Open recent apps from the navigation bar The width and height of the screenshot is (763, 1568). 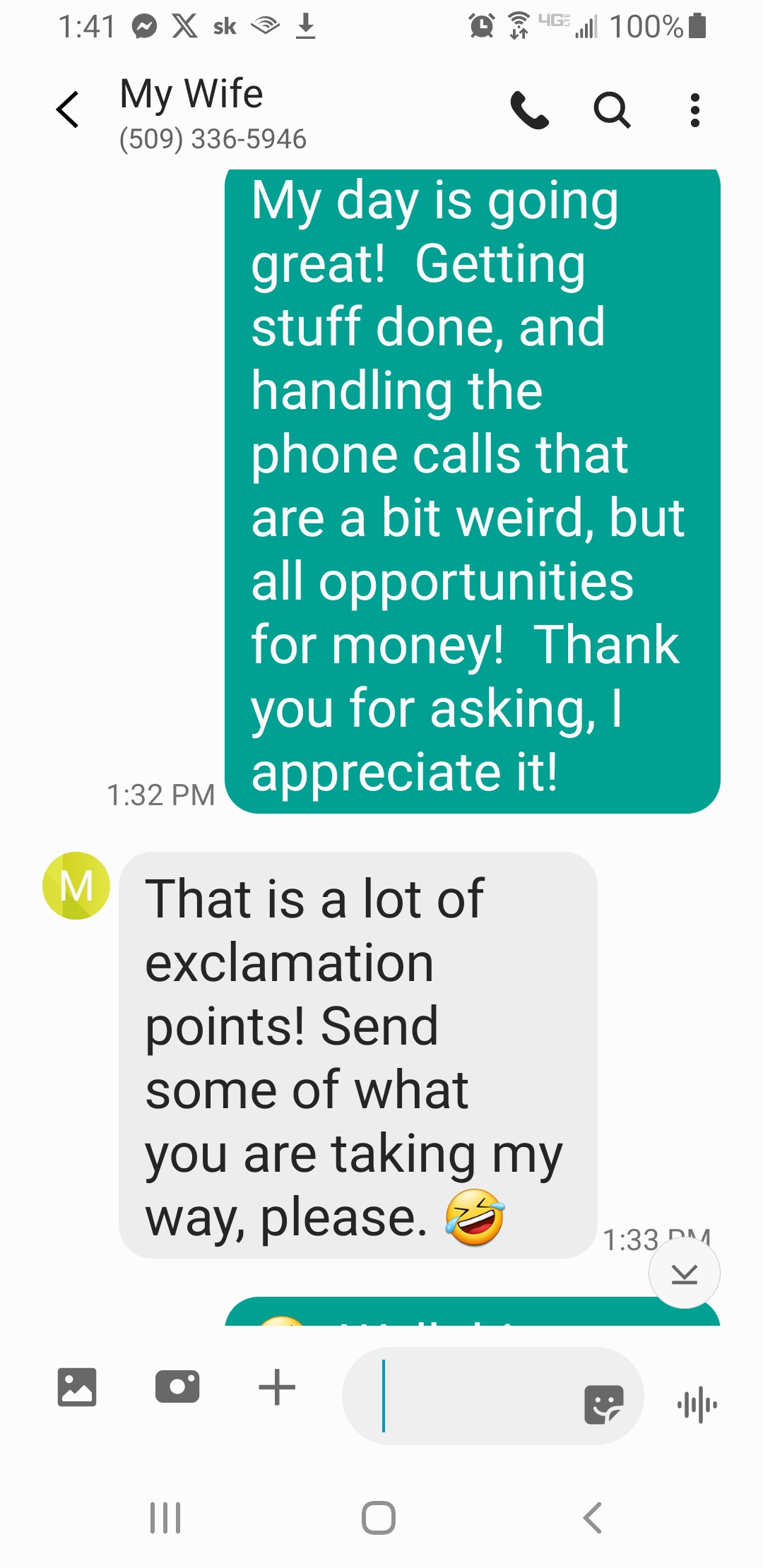pos(165,1517)
